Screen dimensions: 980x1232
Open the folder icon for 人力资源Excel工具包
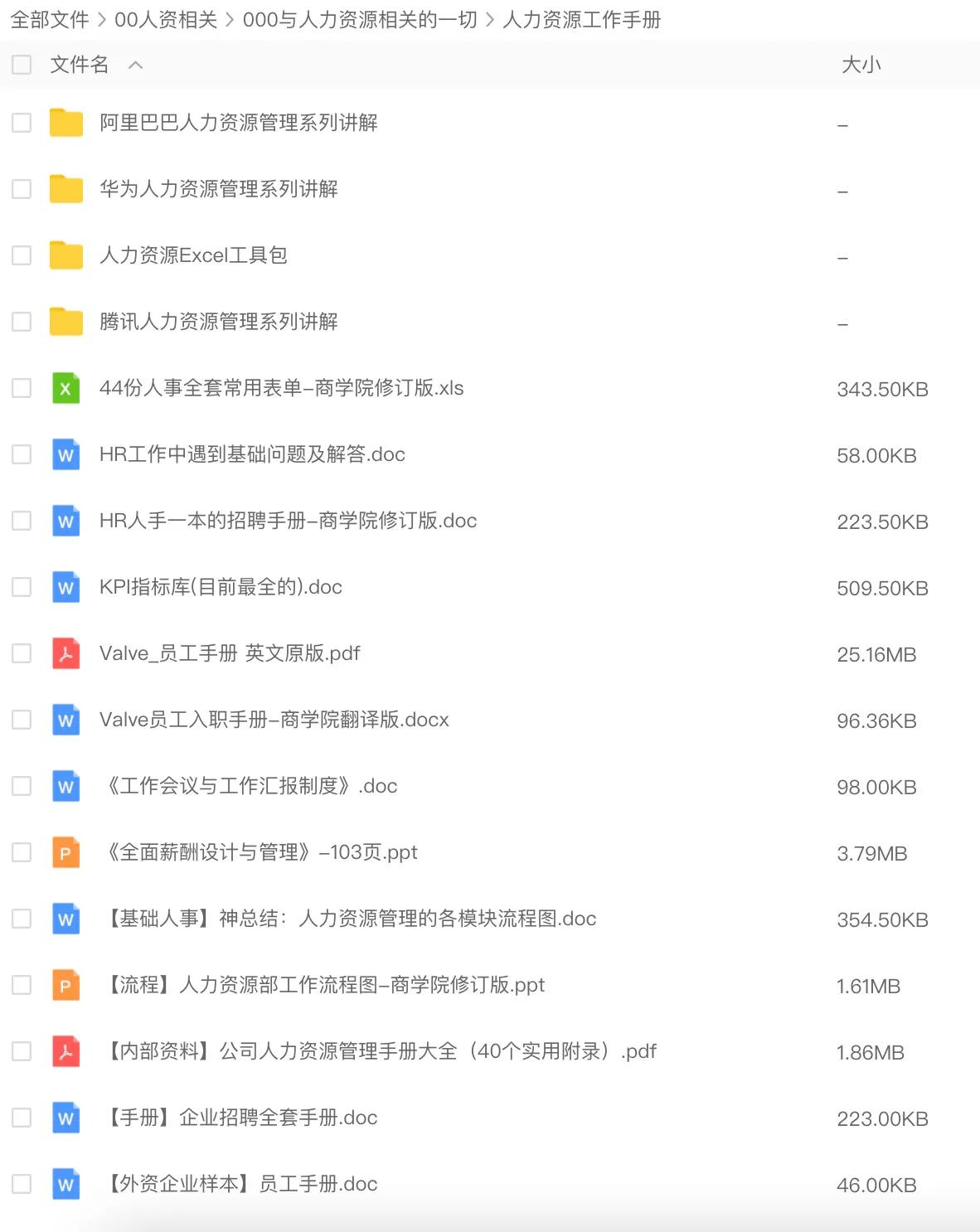pos(65,255)
